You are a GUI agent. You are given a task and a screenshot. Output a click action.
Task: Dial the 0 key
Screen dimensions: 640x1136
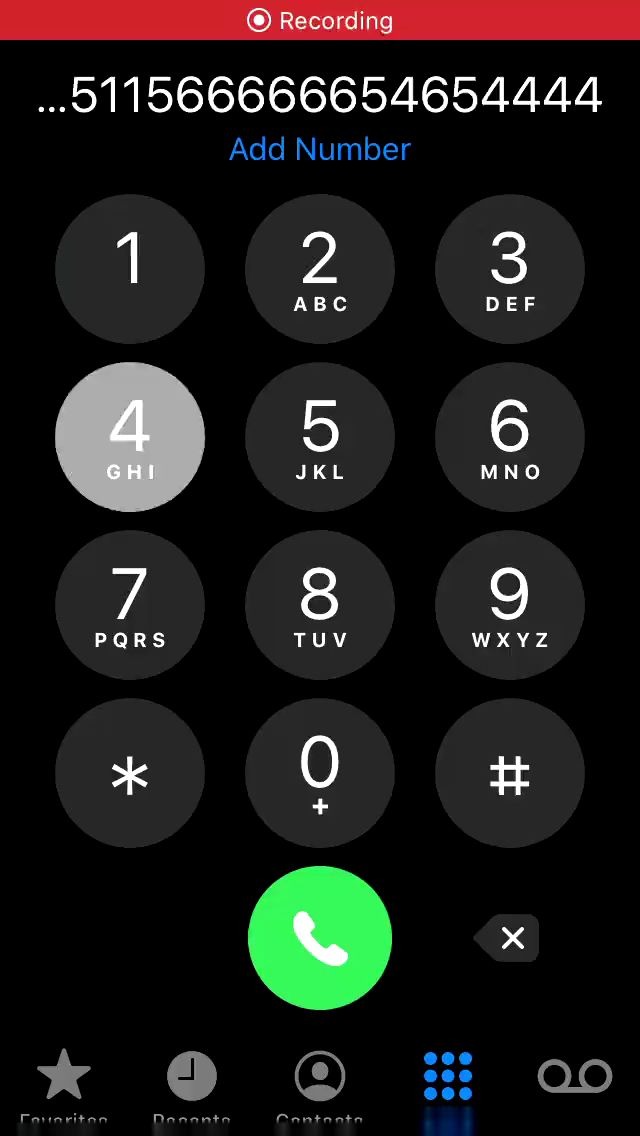pyautogui.click(x=320, y=773)
